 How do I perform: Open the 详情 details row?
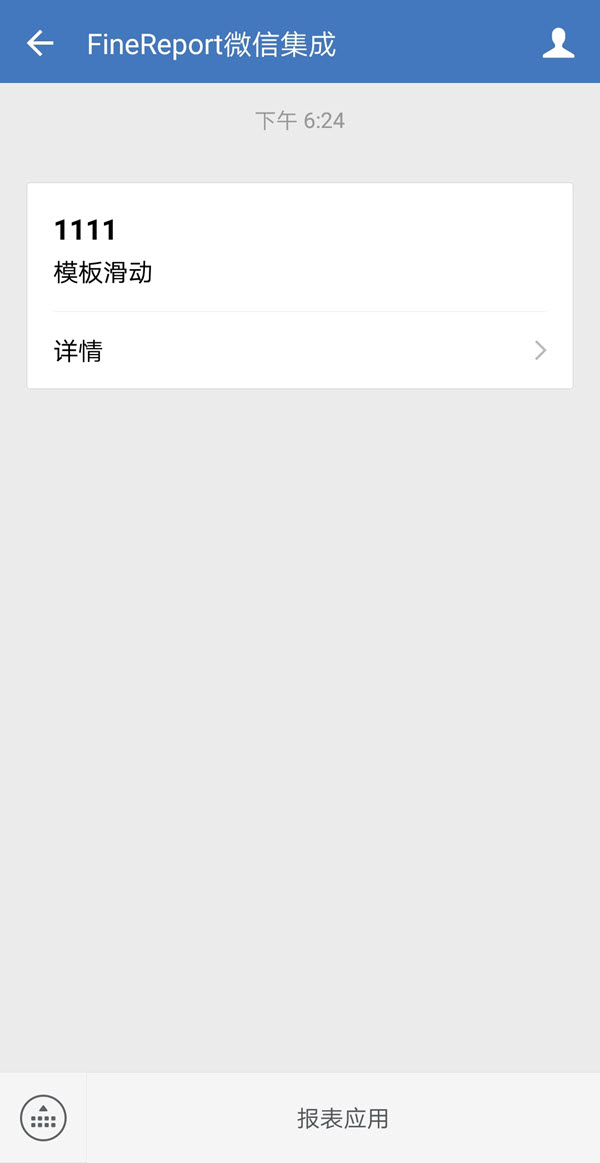click(300, 351)
